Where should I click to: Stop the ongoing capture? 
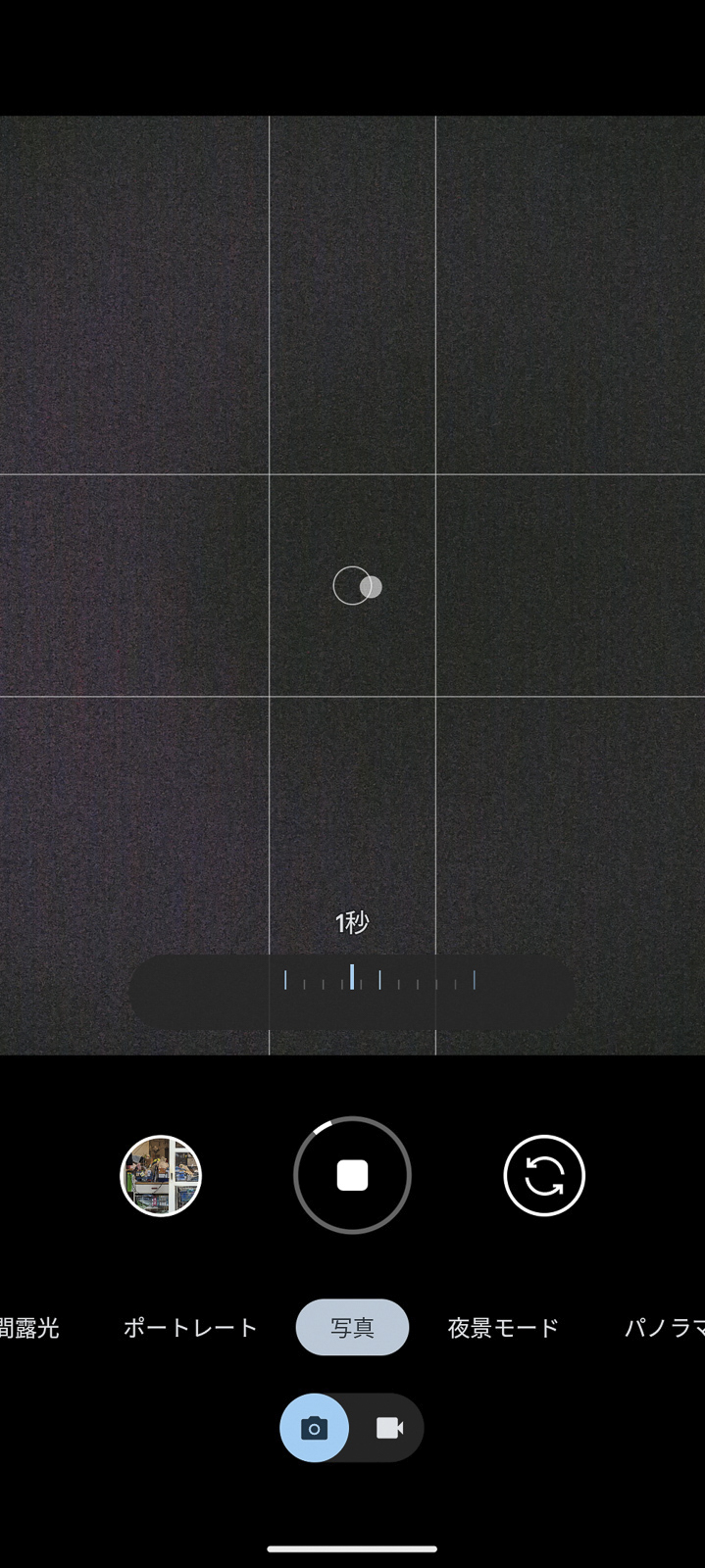pyautogui.click(x=352, y=1175)
